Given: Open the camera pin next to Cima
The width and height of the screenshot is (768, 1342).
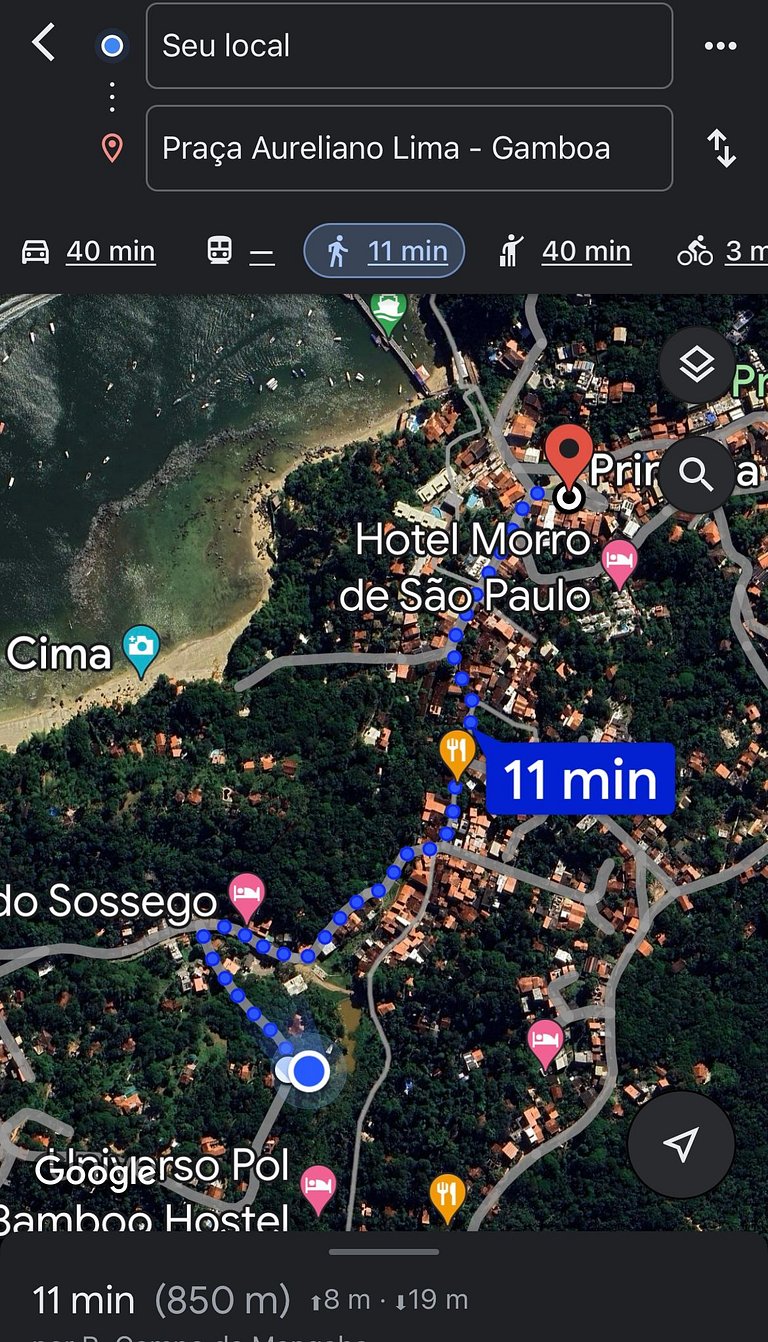Looking at the screenshot, I should (x=141, y=649).
